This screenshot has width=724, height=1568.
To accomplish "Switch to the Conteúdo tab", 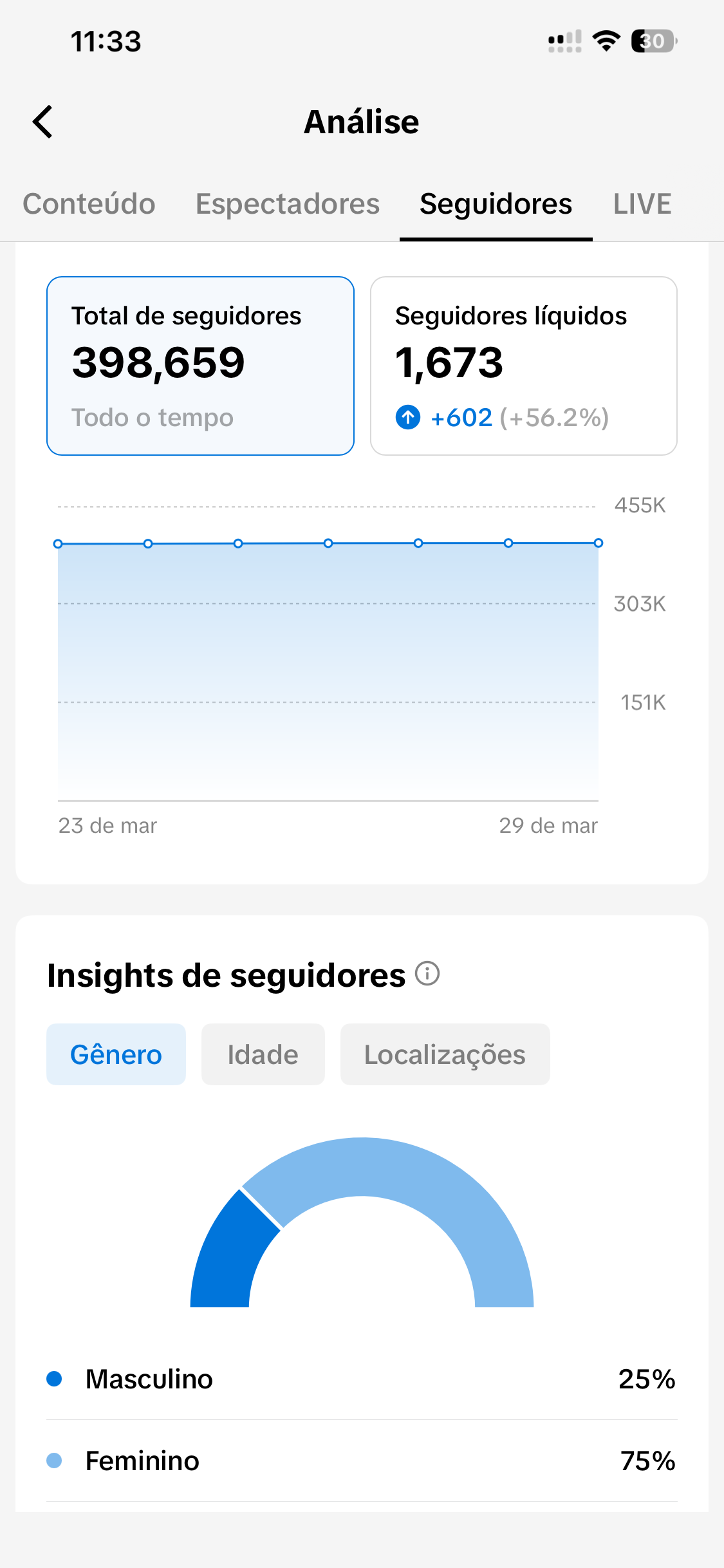I will tap(89, 204).
